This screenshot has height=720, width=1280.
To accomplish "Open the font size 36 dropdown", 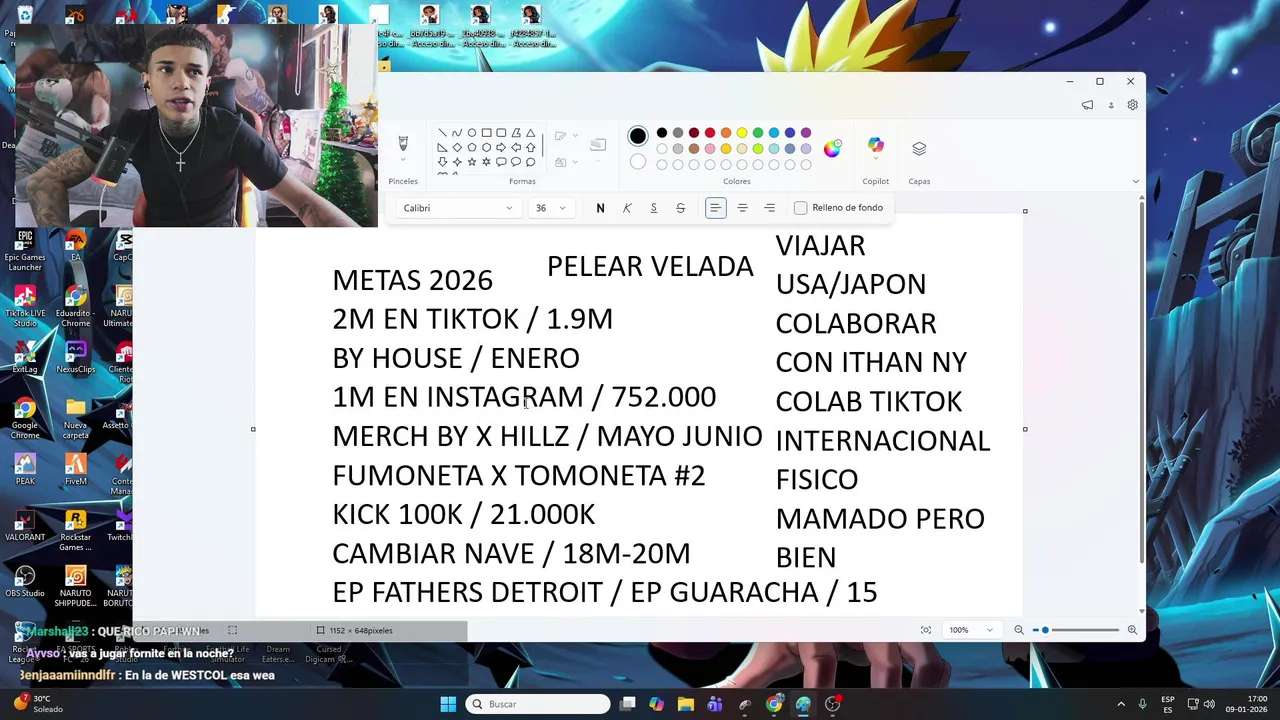I will [550, 208].
